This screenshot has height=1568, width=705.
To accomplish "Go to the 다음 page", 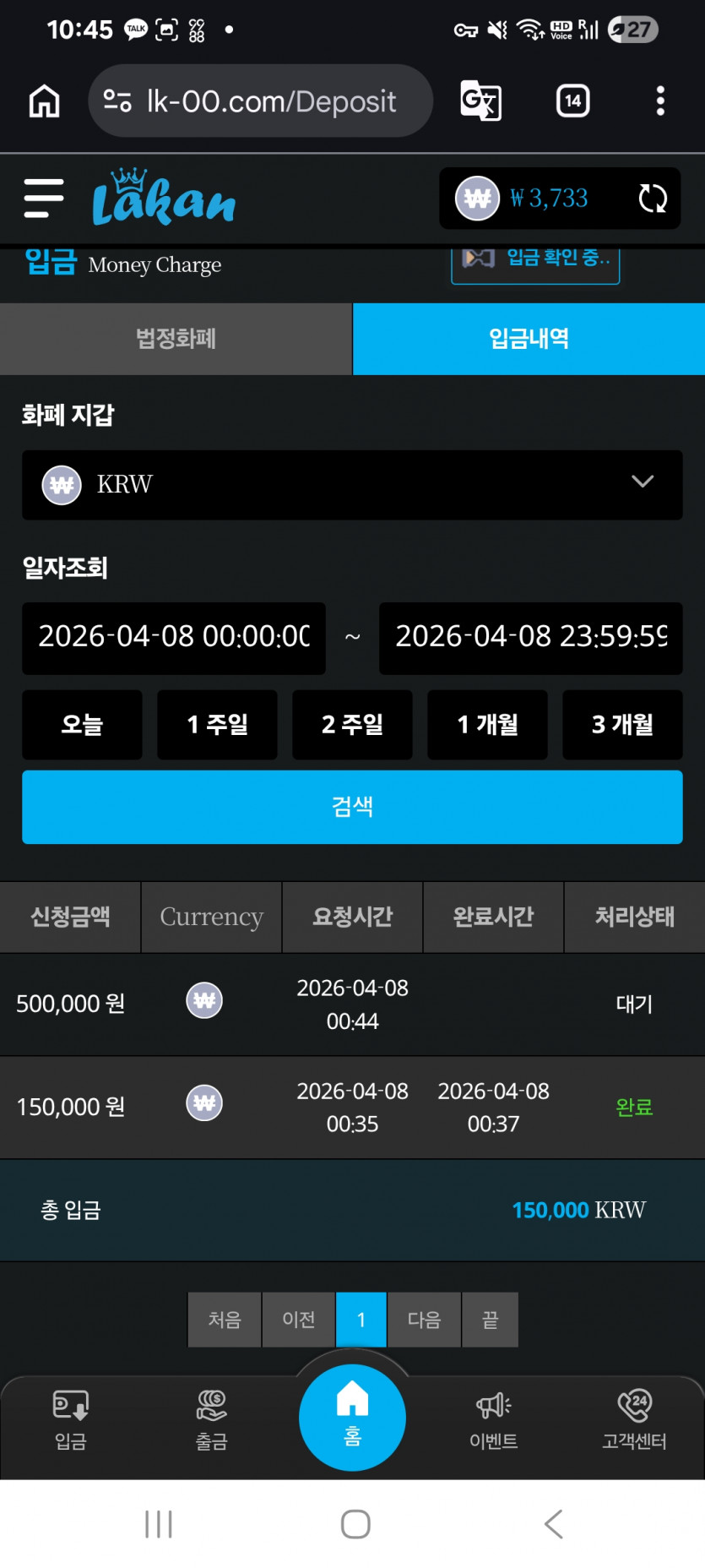I will (424, 1320).
